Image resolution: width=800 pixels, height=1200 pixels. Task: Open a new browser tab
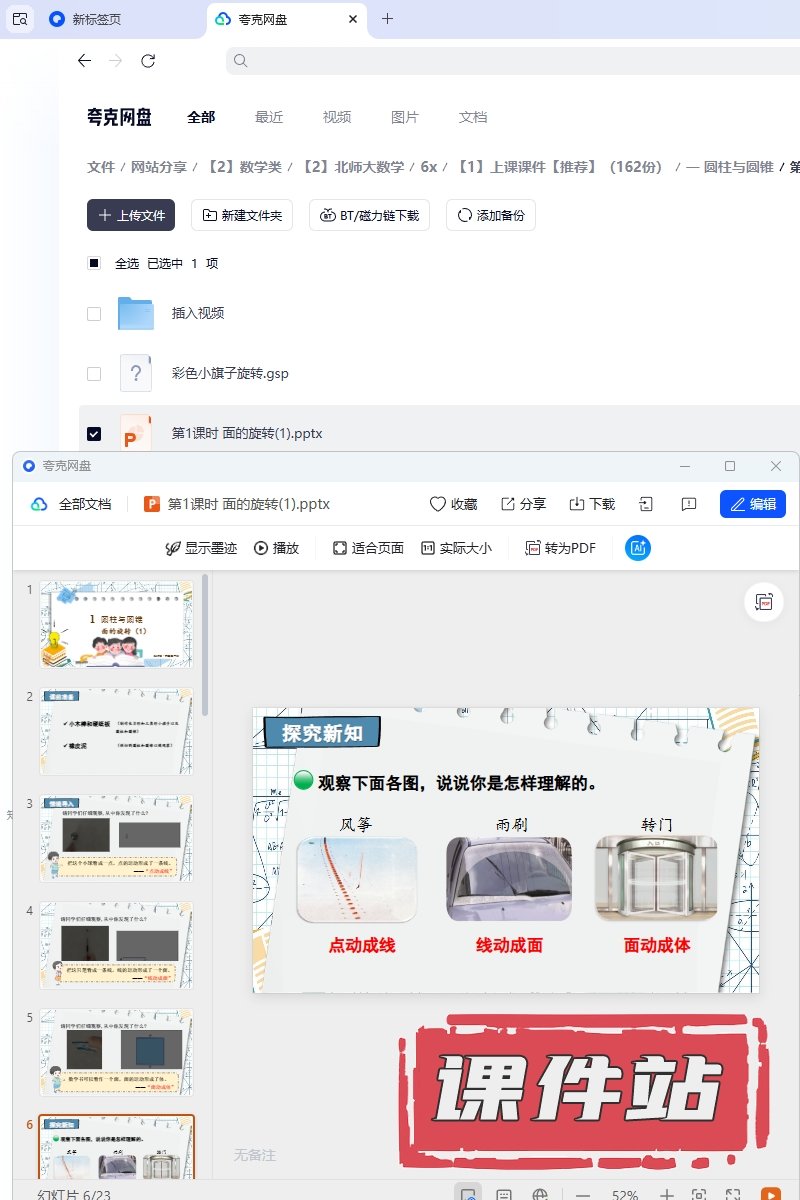click(388, 19)
